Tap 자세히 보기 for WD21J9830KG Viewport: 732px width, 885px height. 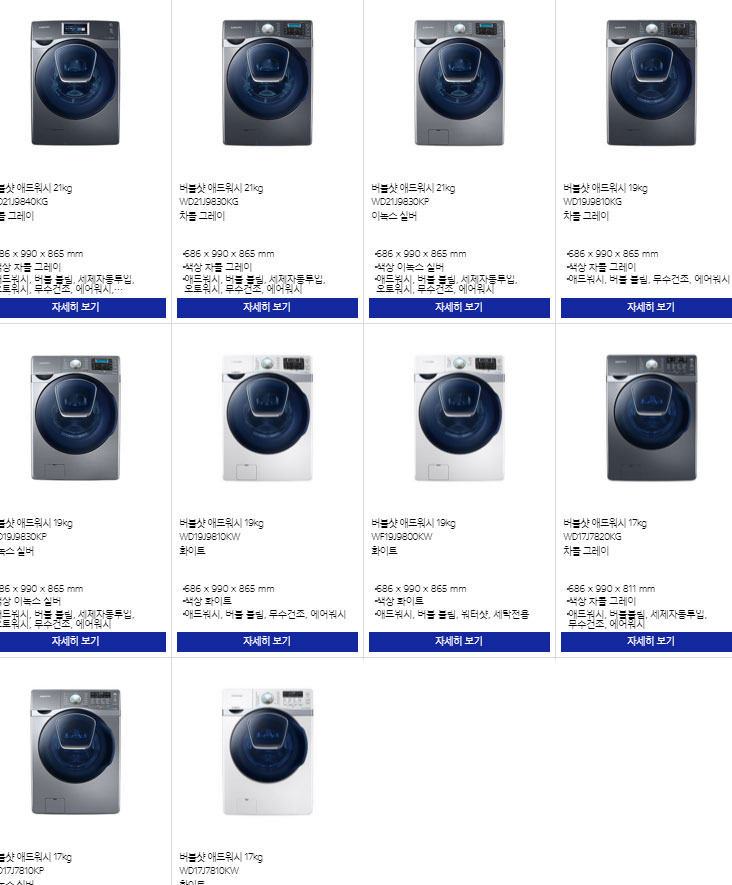click(267, 307)
